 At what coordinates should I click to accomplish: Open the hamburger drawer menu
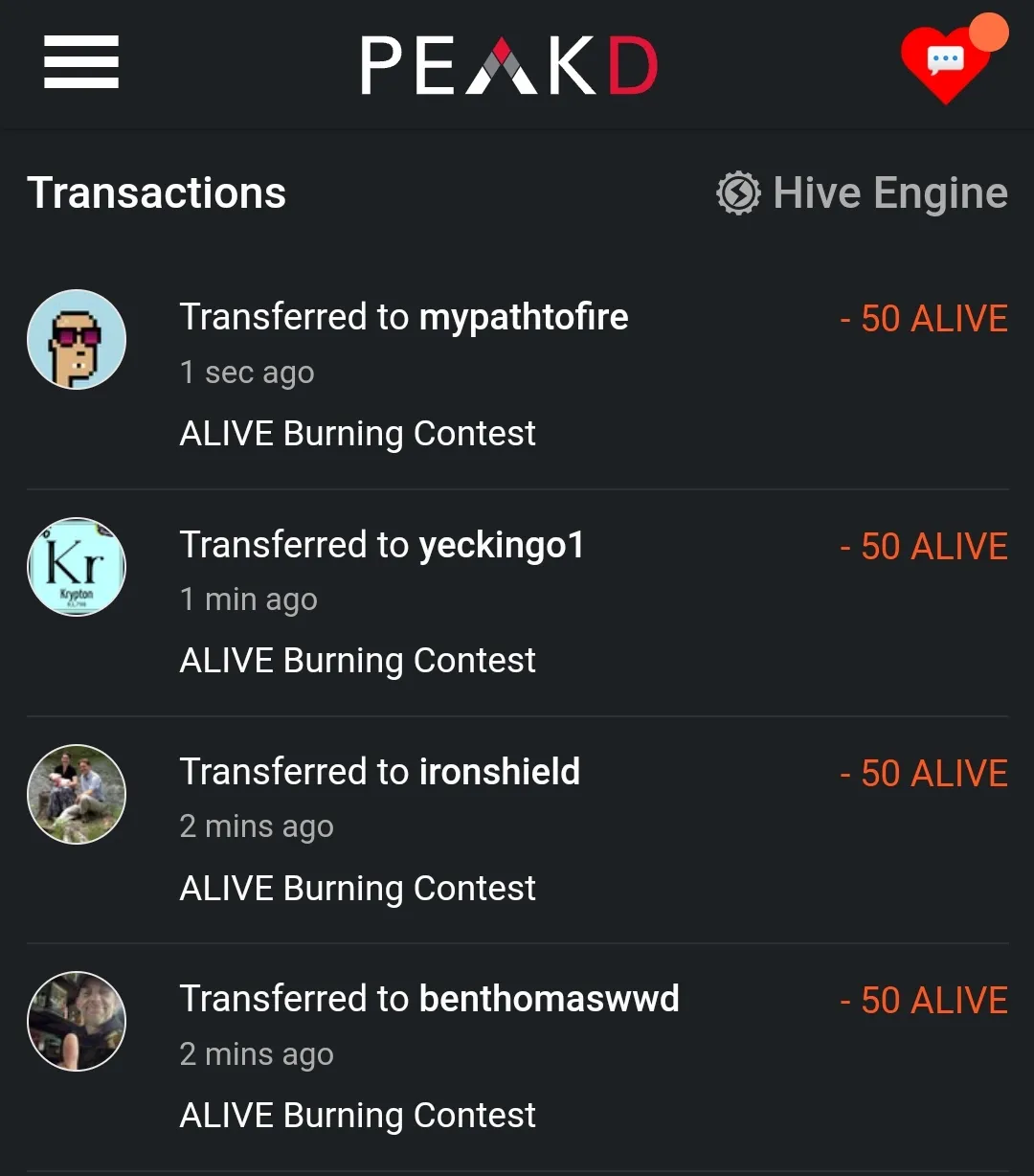pos(81,62)
